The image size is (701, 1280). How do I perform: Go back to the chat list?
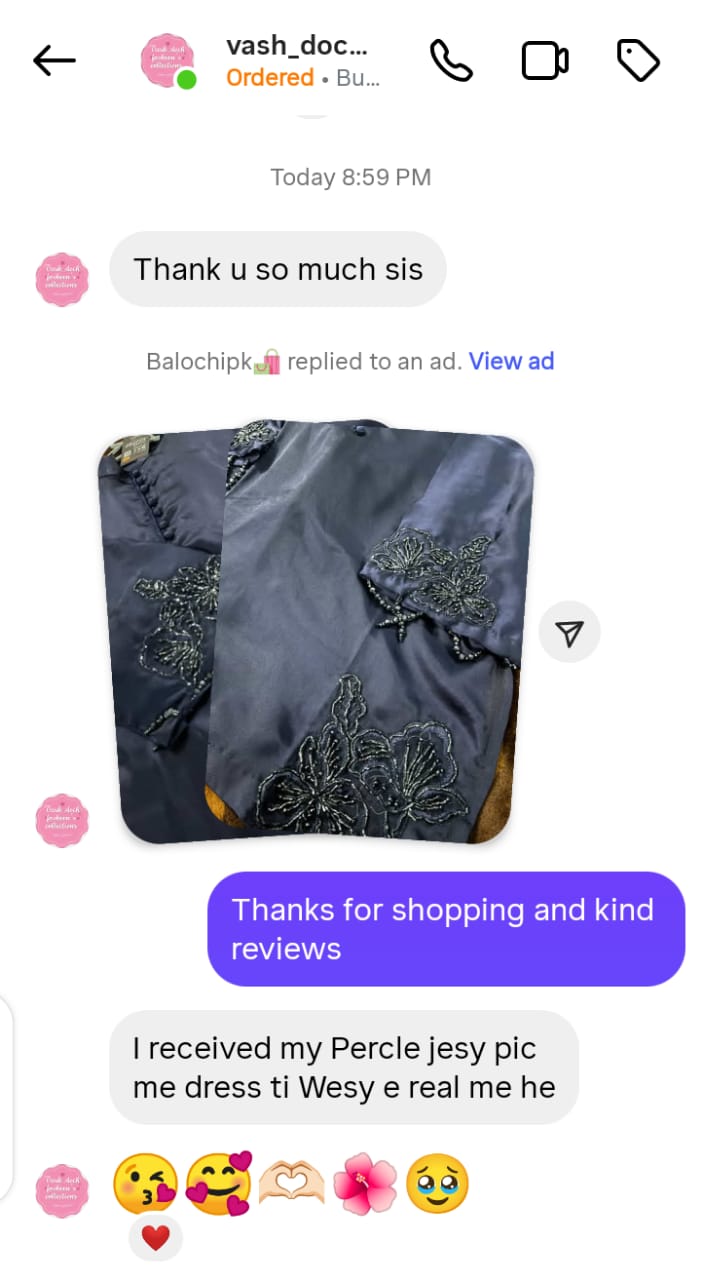click(54, 61)
